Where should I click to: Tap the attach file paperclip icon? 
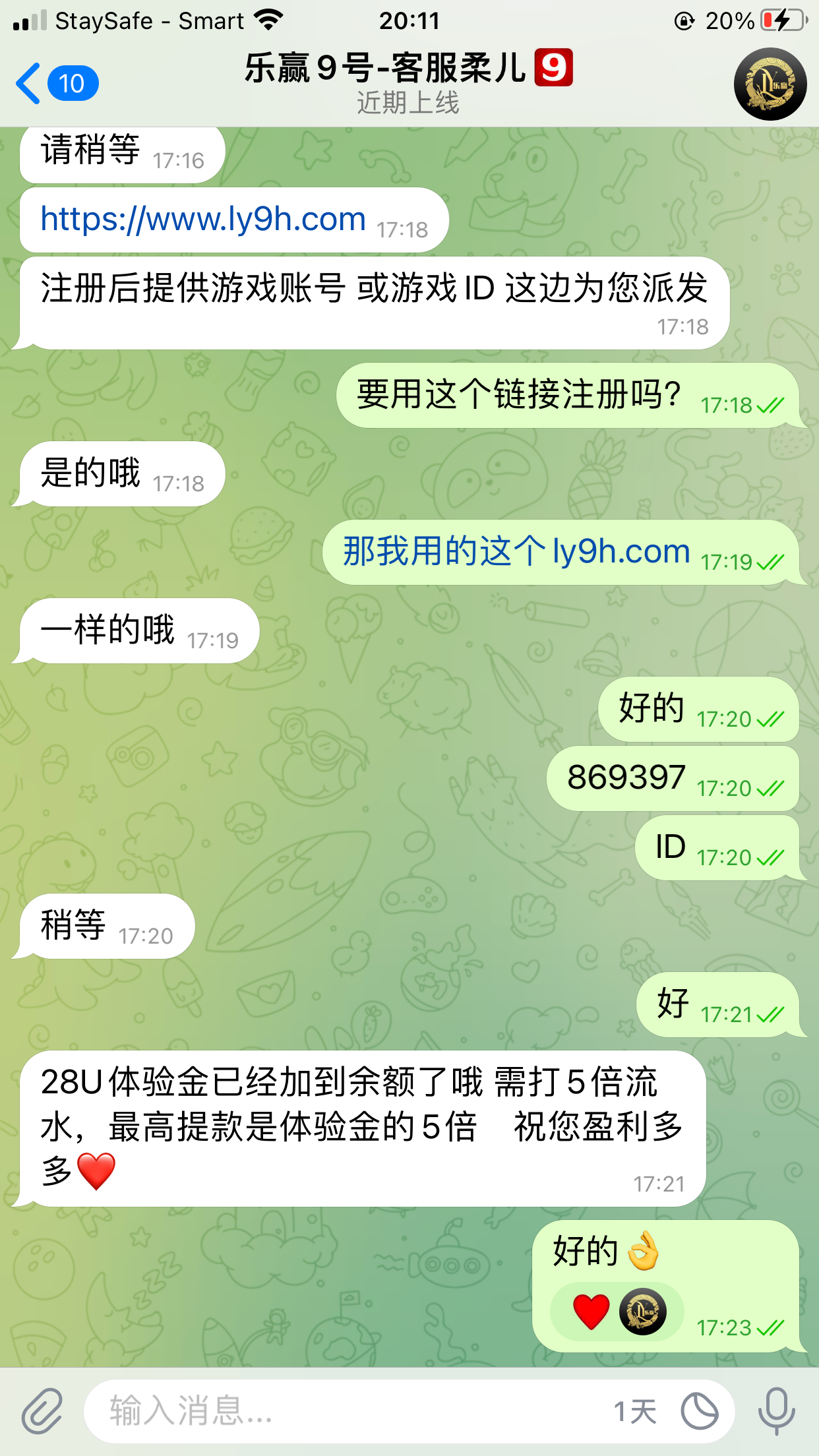[x=42, y=1411]
